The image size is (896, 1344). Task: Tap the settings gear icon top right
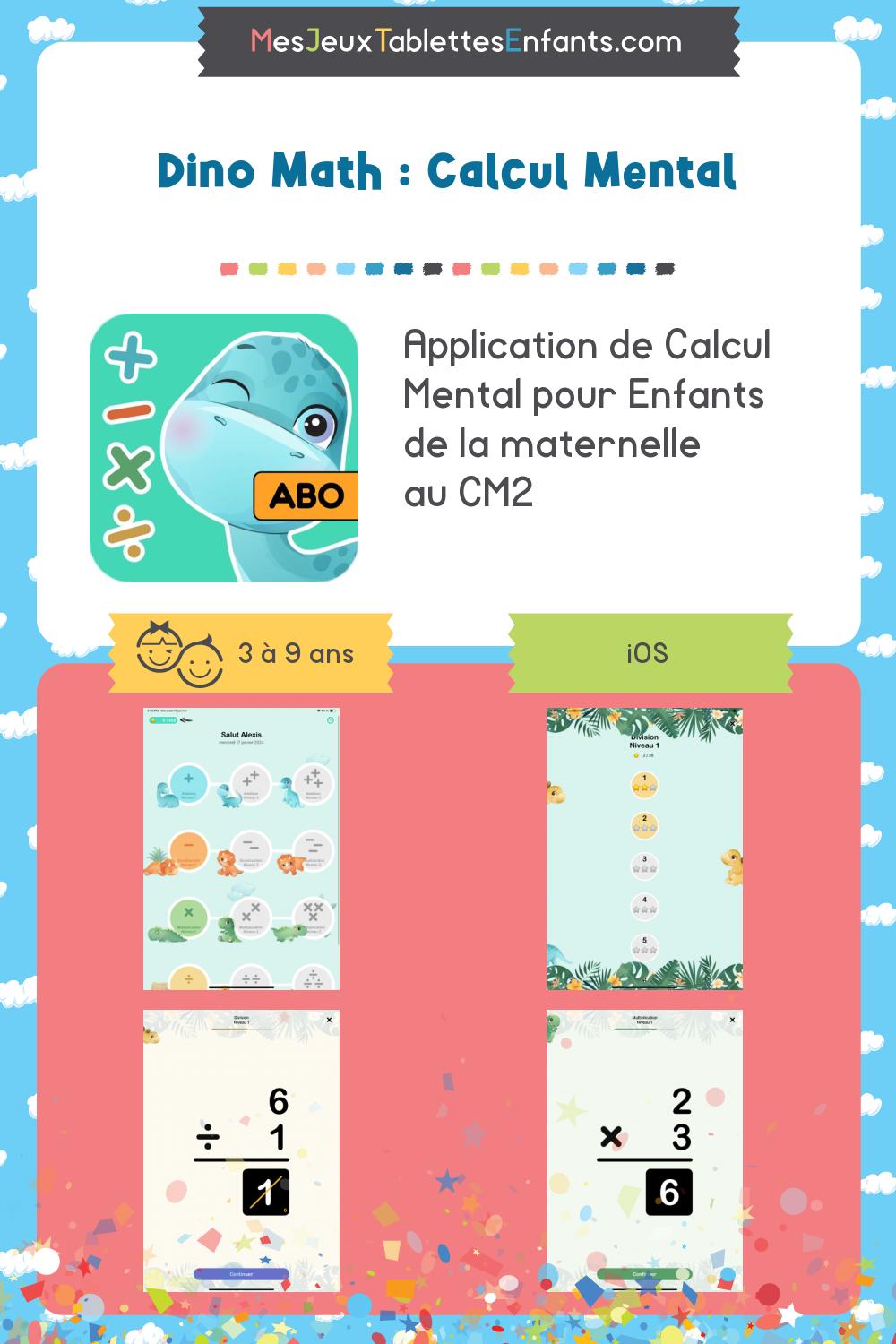click(331, 719)
